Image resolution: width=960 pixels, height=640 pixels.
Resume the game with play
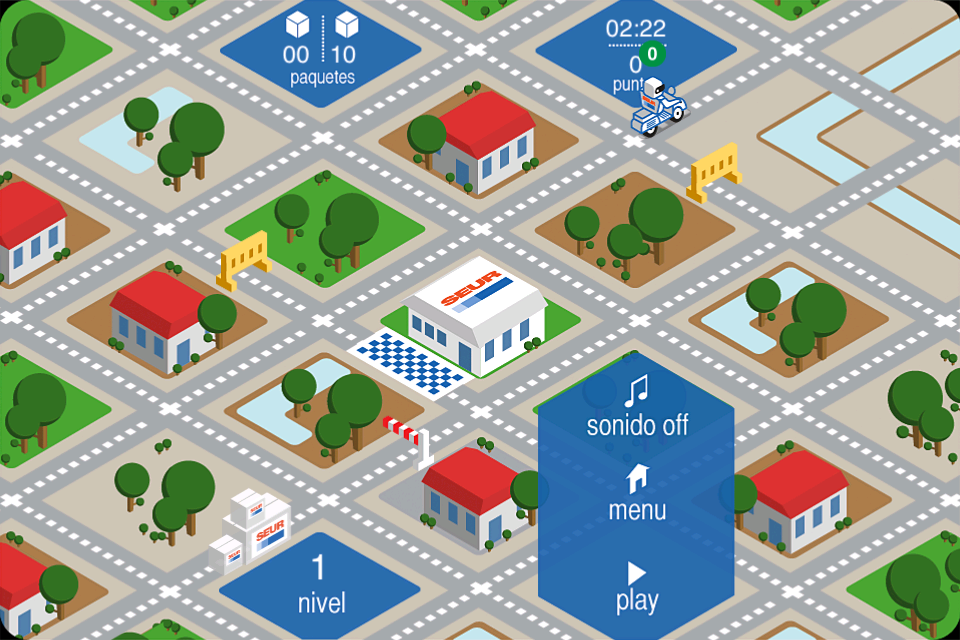click(637, 587)
